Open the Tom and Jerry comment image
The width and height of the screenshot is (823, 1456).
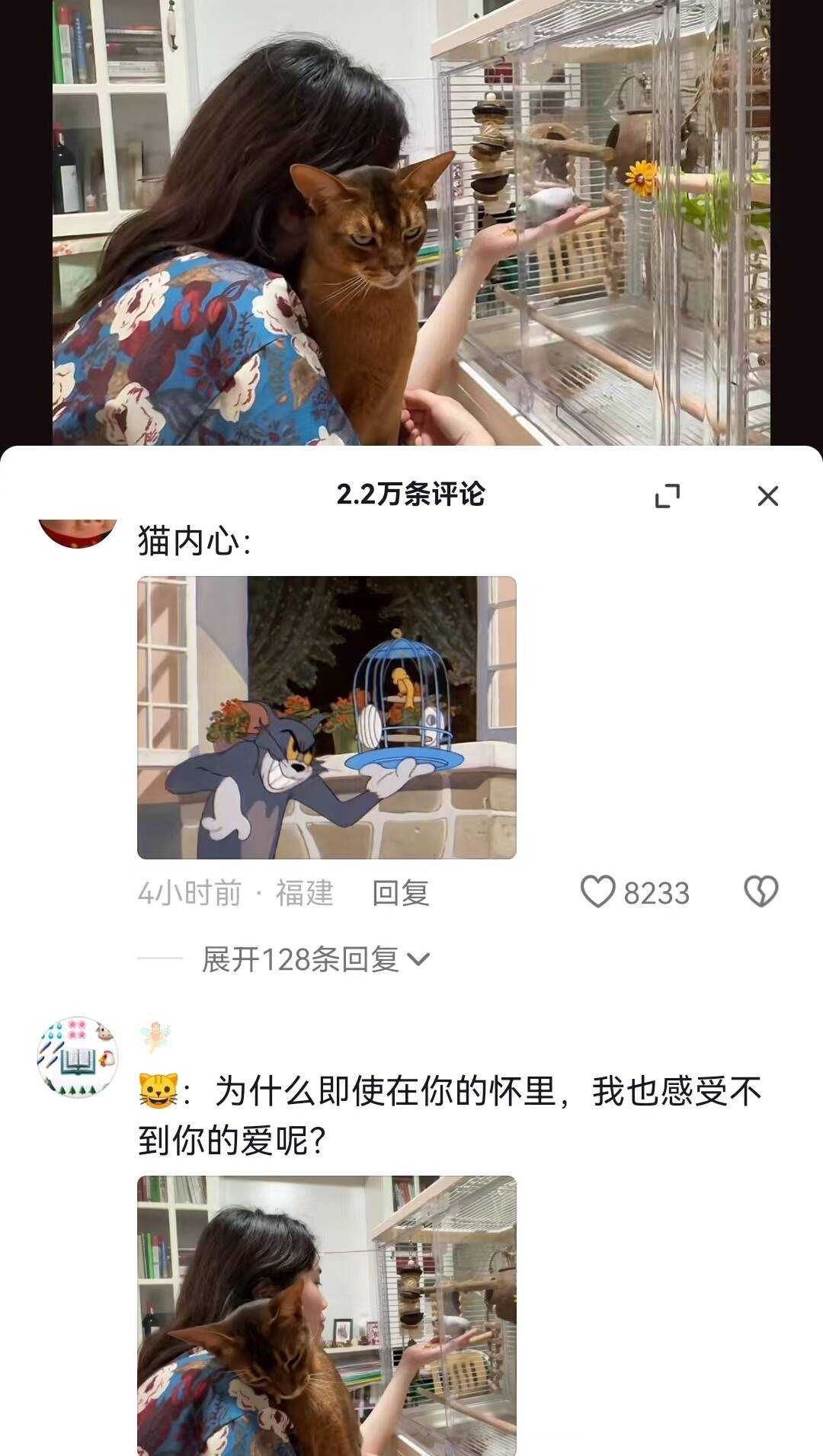[x=326, y=717]
